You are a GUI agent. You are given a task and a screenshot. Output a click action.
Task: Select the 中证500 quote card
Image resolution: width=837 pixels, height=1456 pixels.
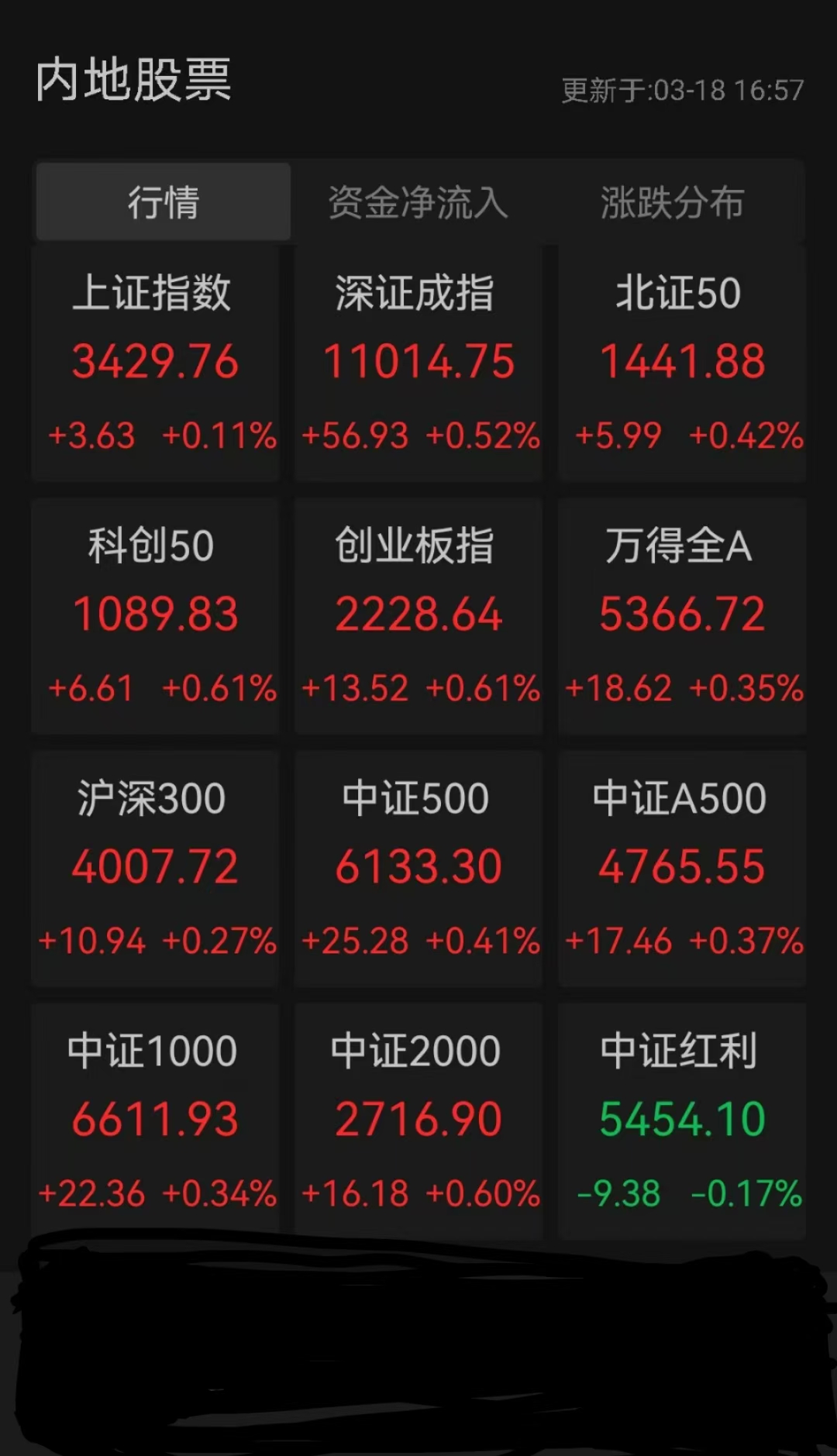418,868
